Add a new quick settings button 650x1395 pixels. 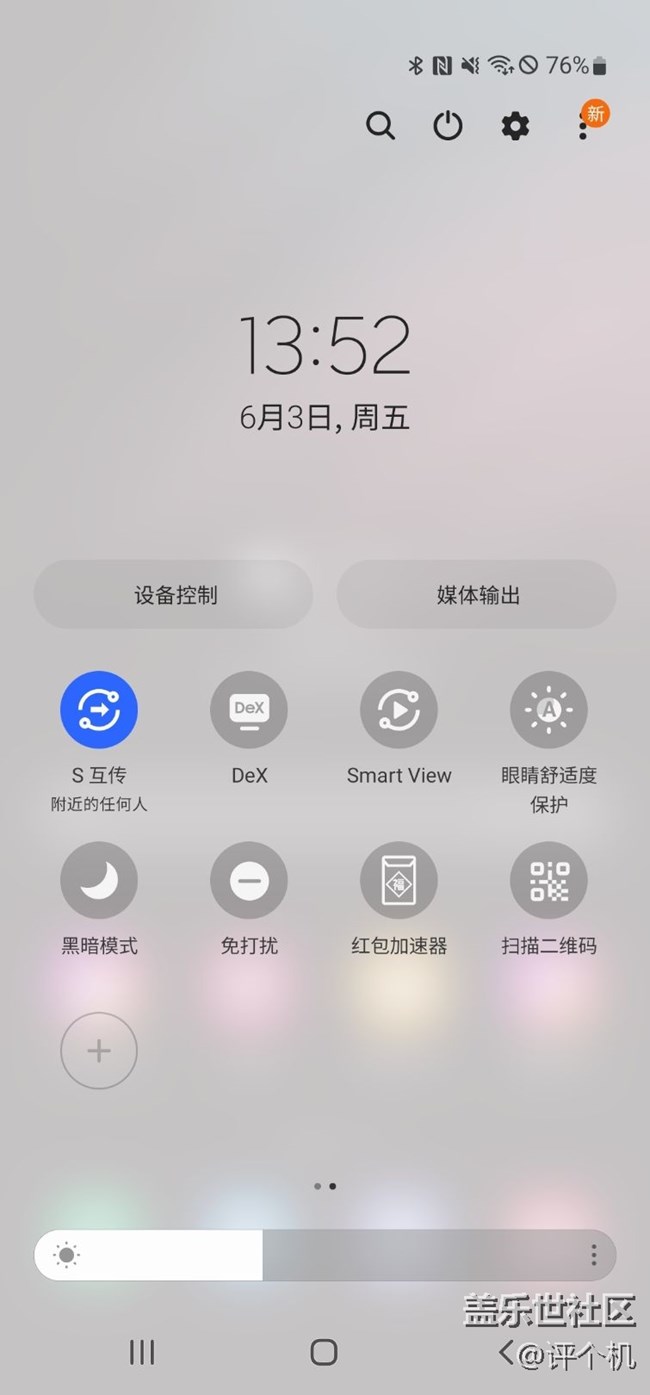coord(99,1050)
